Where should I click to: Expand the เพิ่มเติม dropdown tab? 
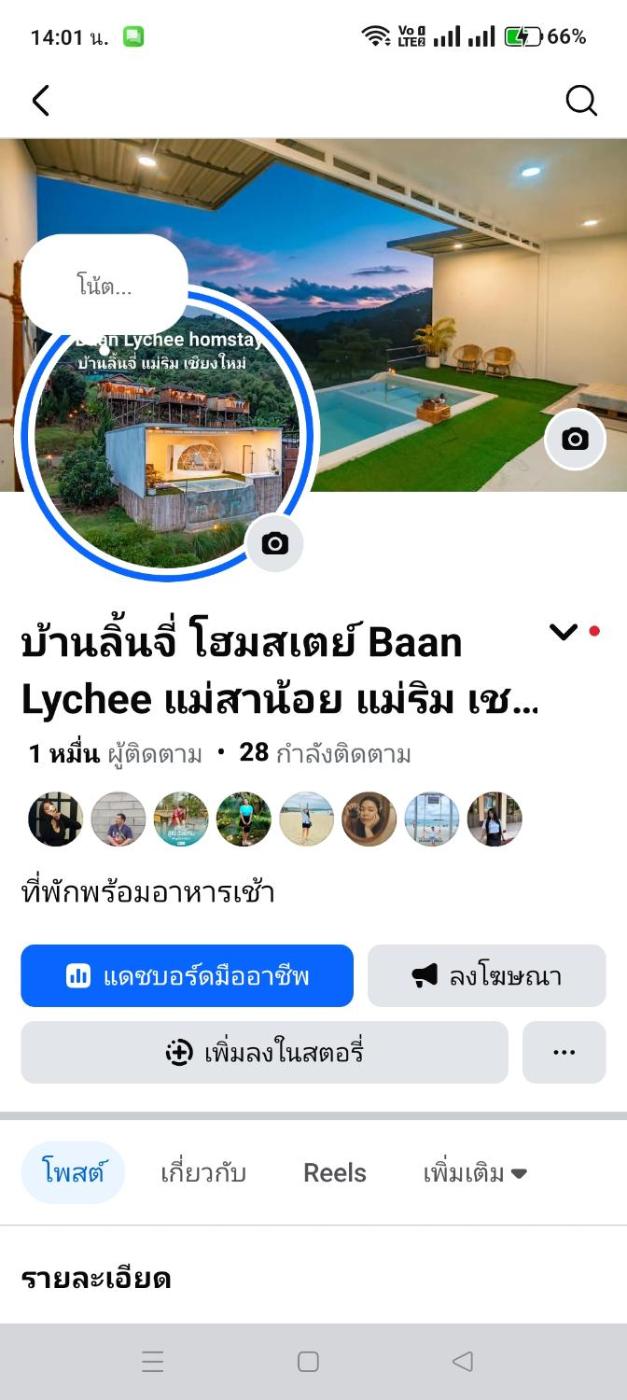coord(474,1173)
